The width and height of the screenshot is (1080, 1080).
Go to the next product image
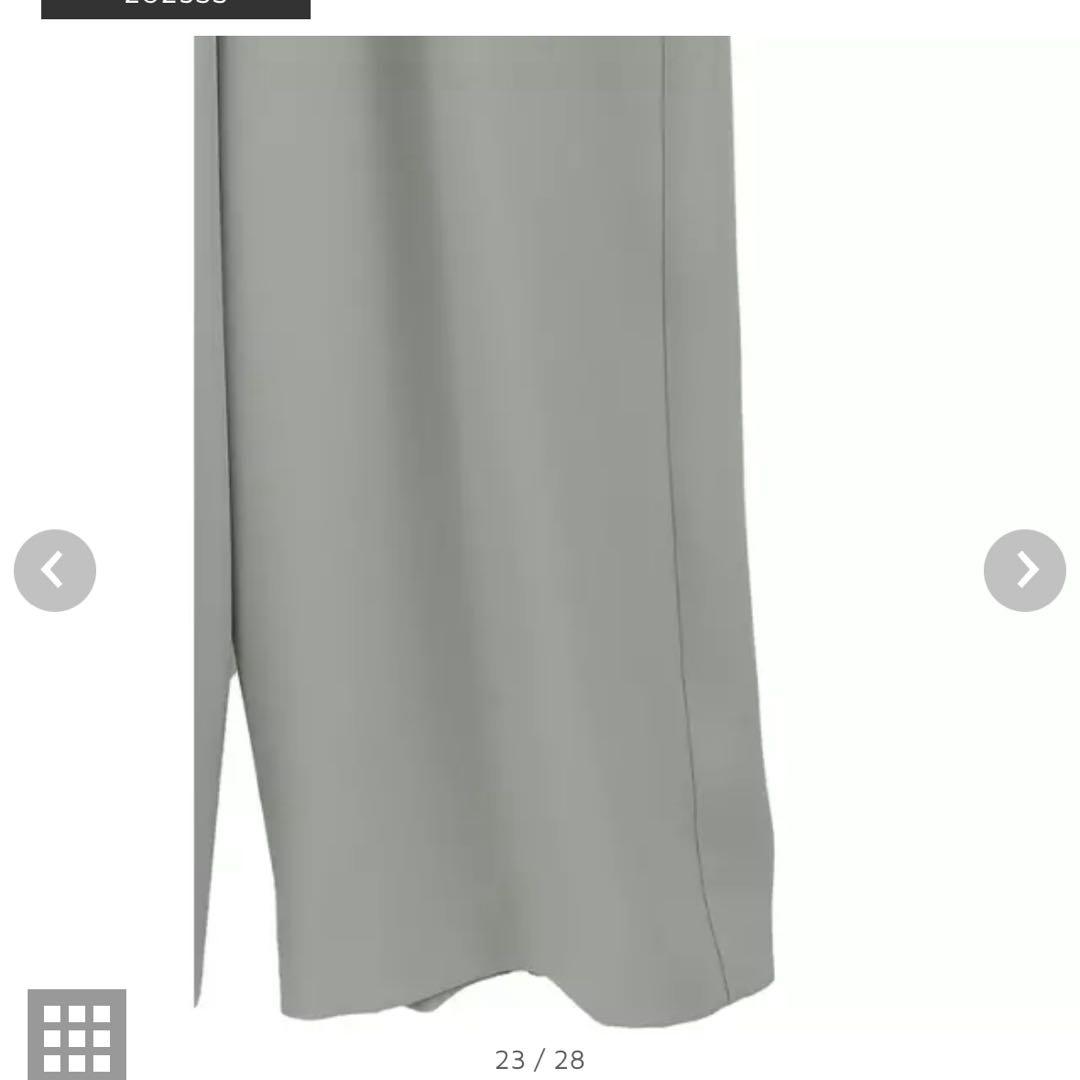[1024, 570]
